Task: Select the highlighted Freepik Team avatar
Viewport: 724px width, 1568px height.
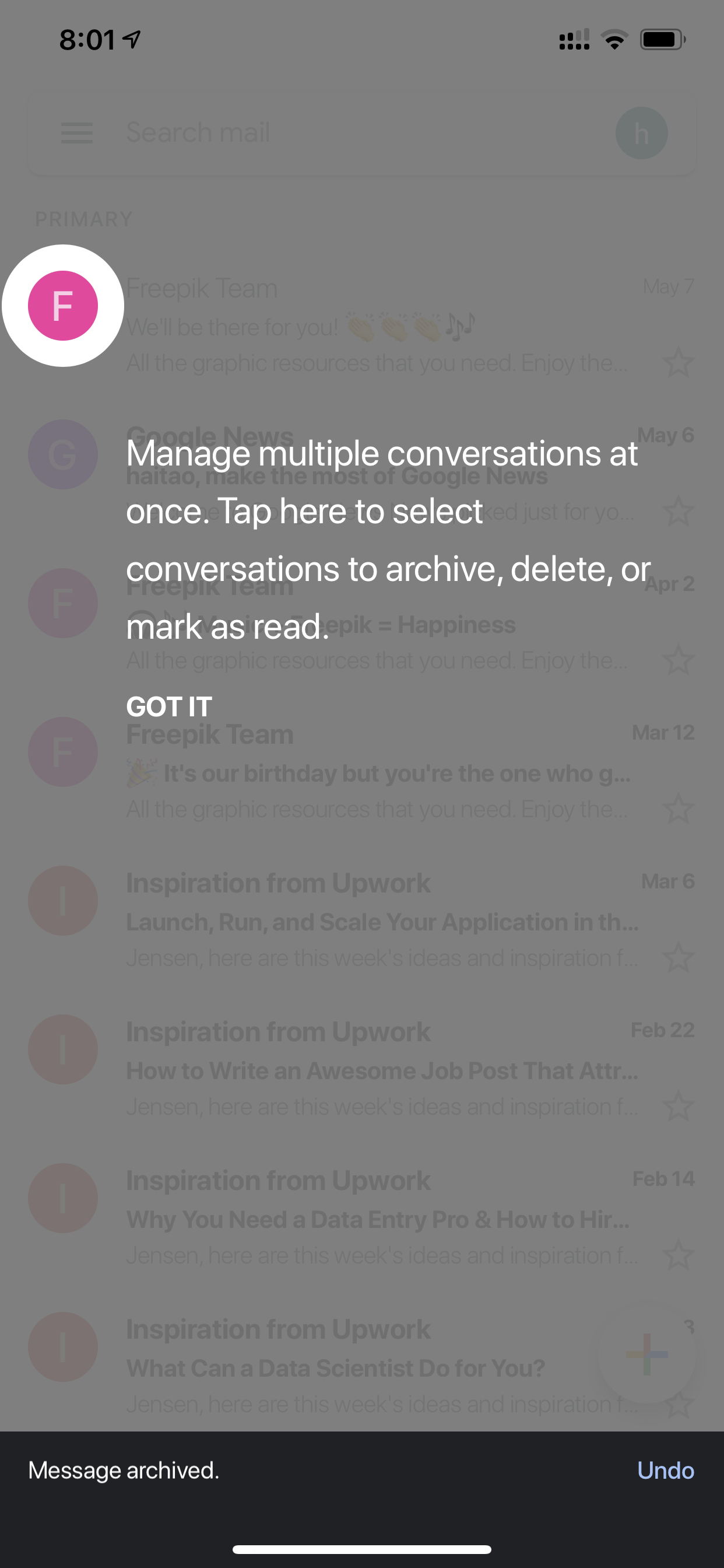Action: (x=63, y=306)
